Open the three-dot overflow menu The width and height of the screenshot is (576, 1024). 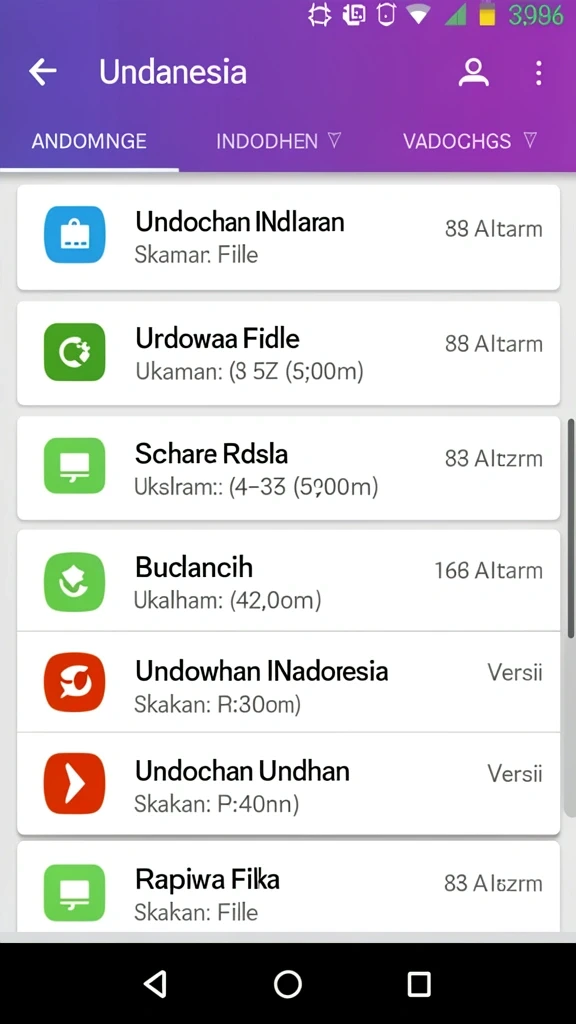click(538, 73)
